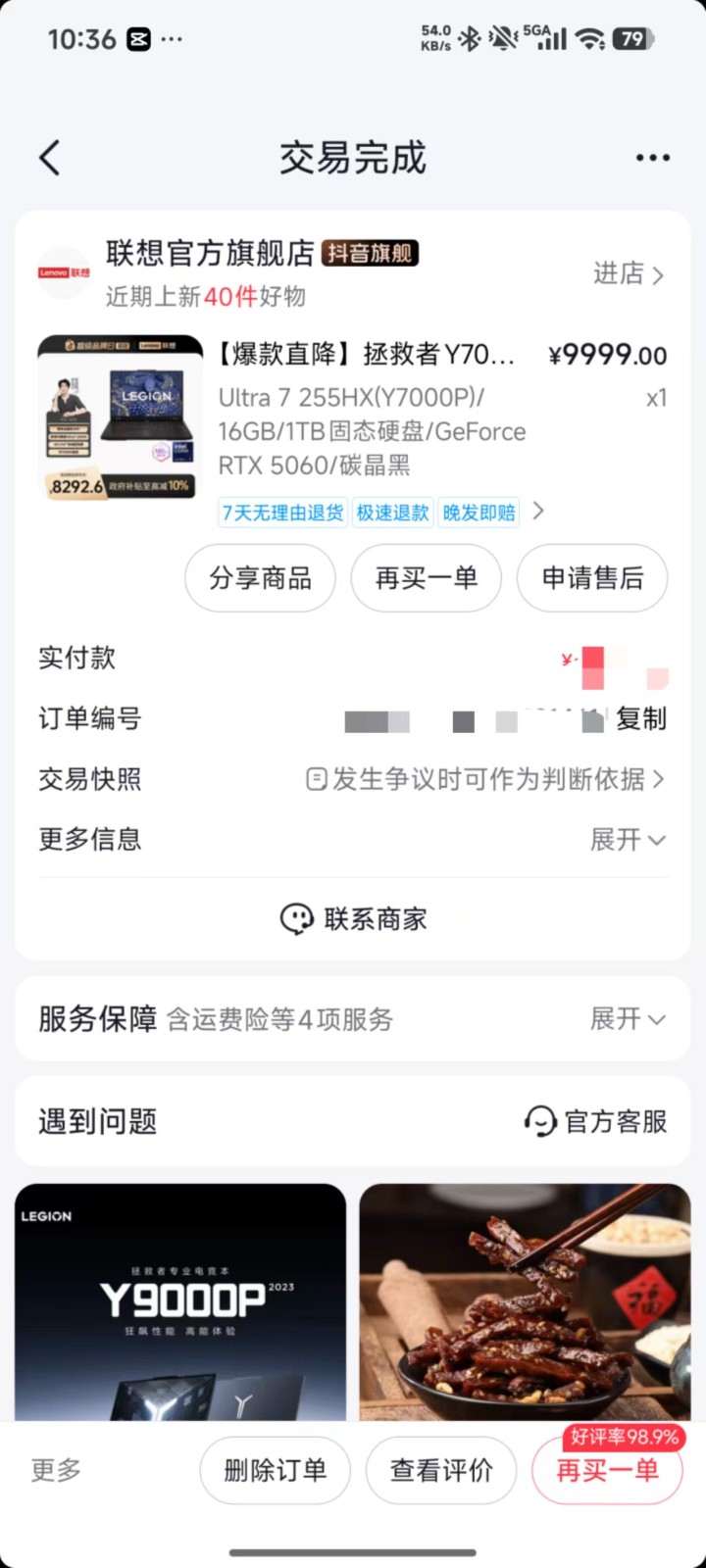Open the 拯救者 Y7000P product item

coord(366,354)
